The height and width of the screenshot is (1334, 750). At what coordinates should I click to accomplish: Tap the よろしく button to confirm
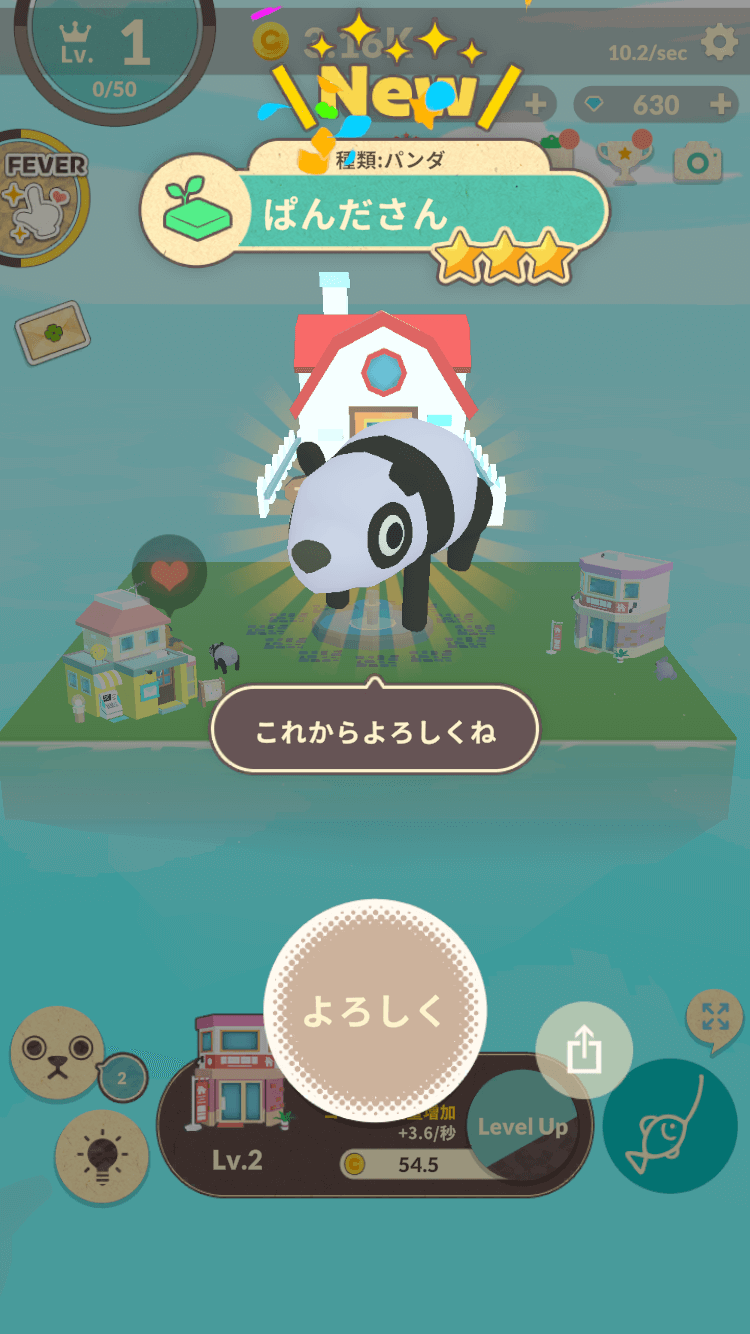(x=374, y=1011)
